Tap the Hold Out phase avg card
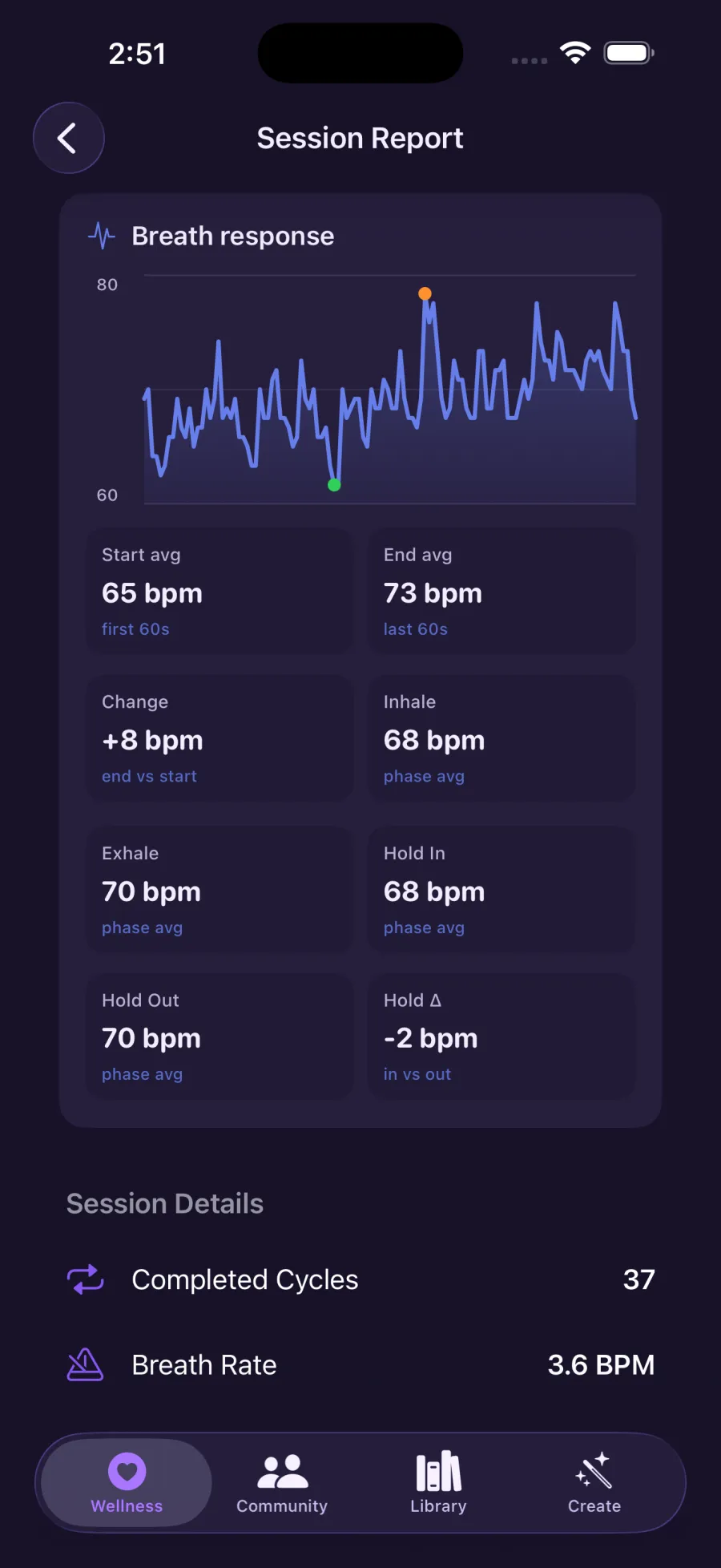 click(x=220, y=1037)
